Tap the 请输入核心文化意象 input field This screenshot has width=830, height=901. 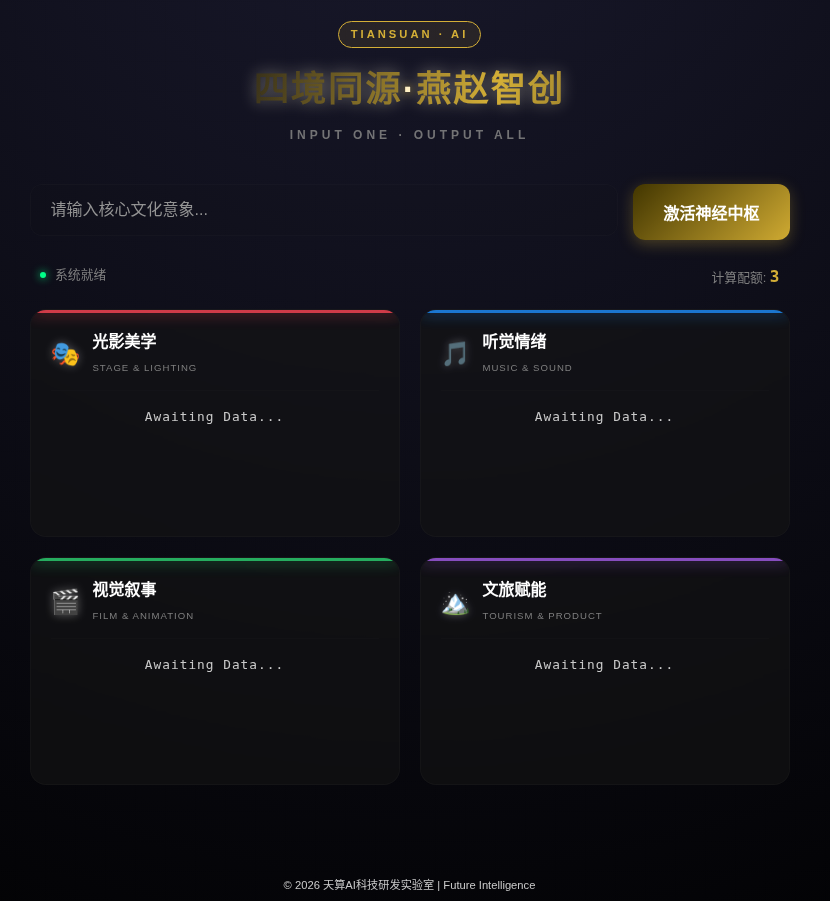325,210
